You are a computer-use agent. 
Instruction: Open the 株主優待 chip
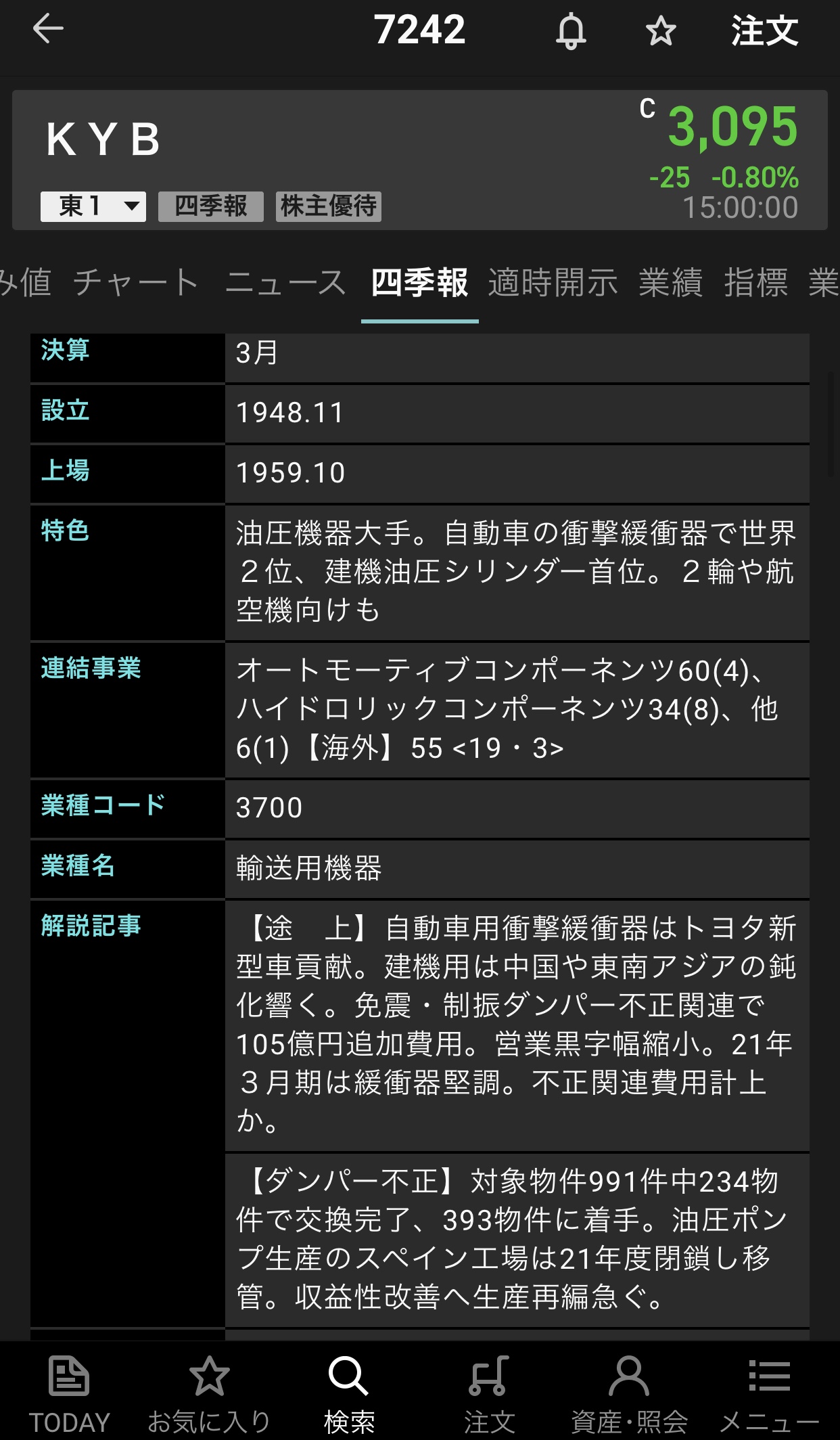pyautogui.click(x=329, y=206)
